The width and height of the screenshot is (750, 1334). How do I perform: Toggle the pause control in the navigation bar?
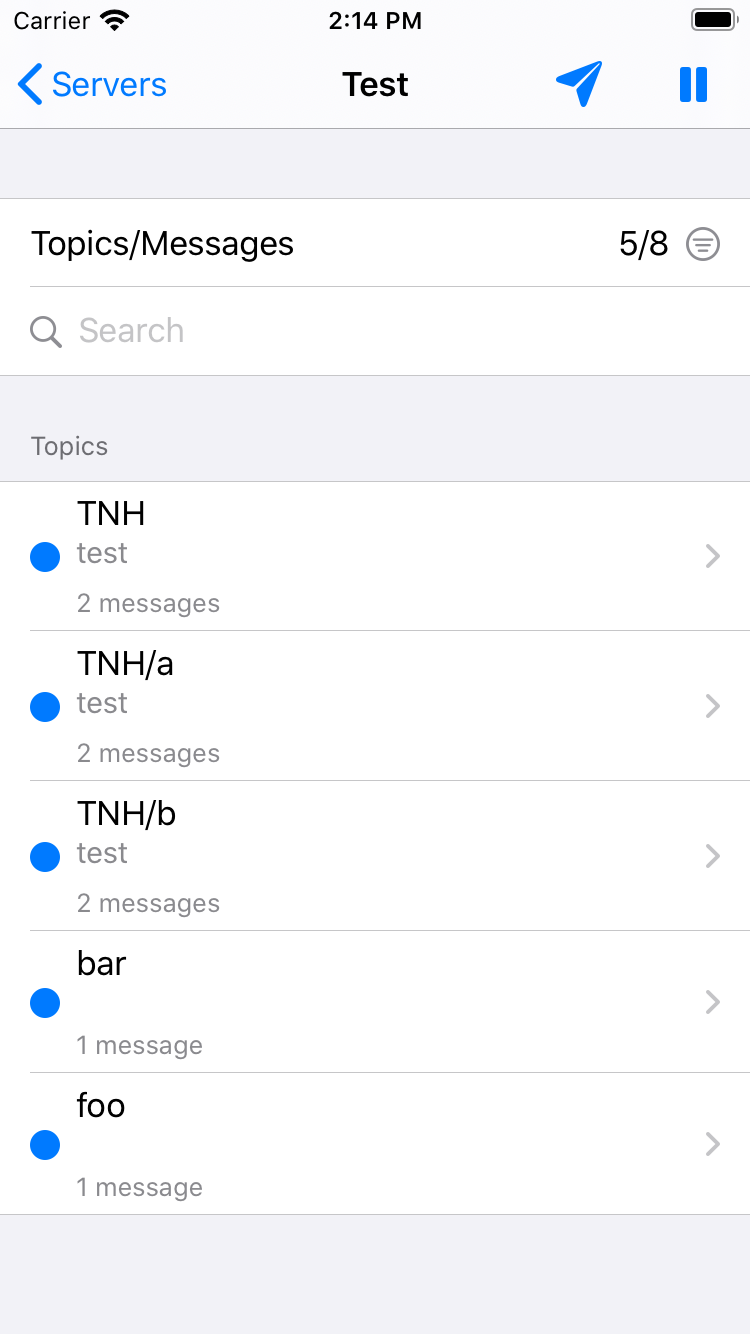pyautogui.click(x=693, y=84)
